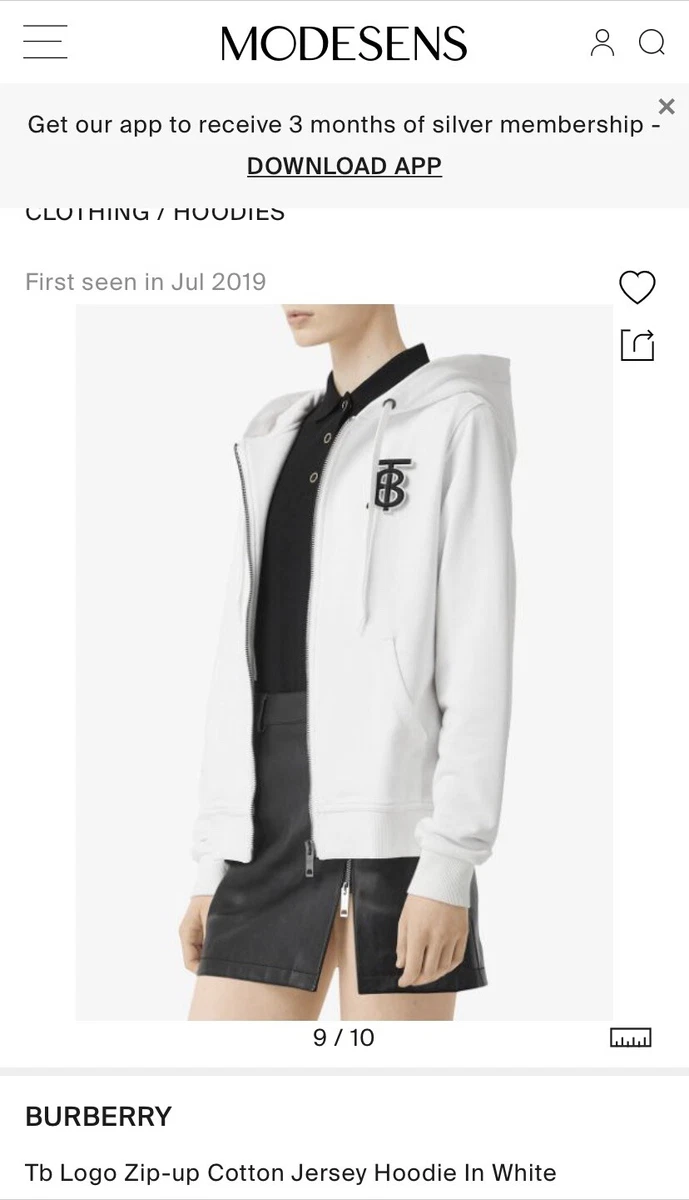The width and height of the screenshot is (689, 1200).
Task: Open the MODESENS home logo
Action: coord(344,44)
